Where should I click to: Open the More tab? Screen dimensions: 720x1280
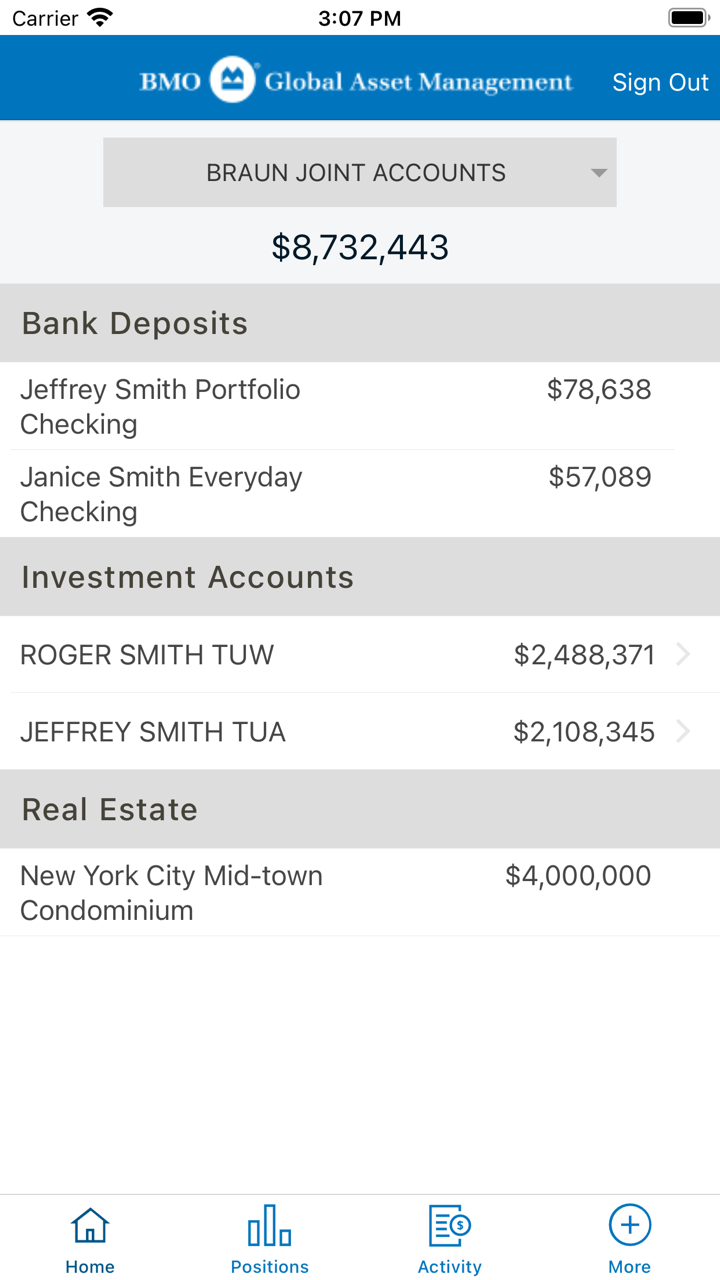click(630, 1240)
